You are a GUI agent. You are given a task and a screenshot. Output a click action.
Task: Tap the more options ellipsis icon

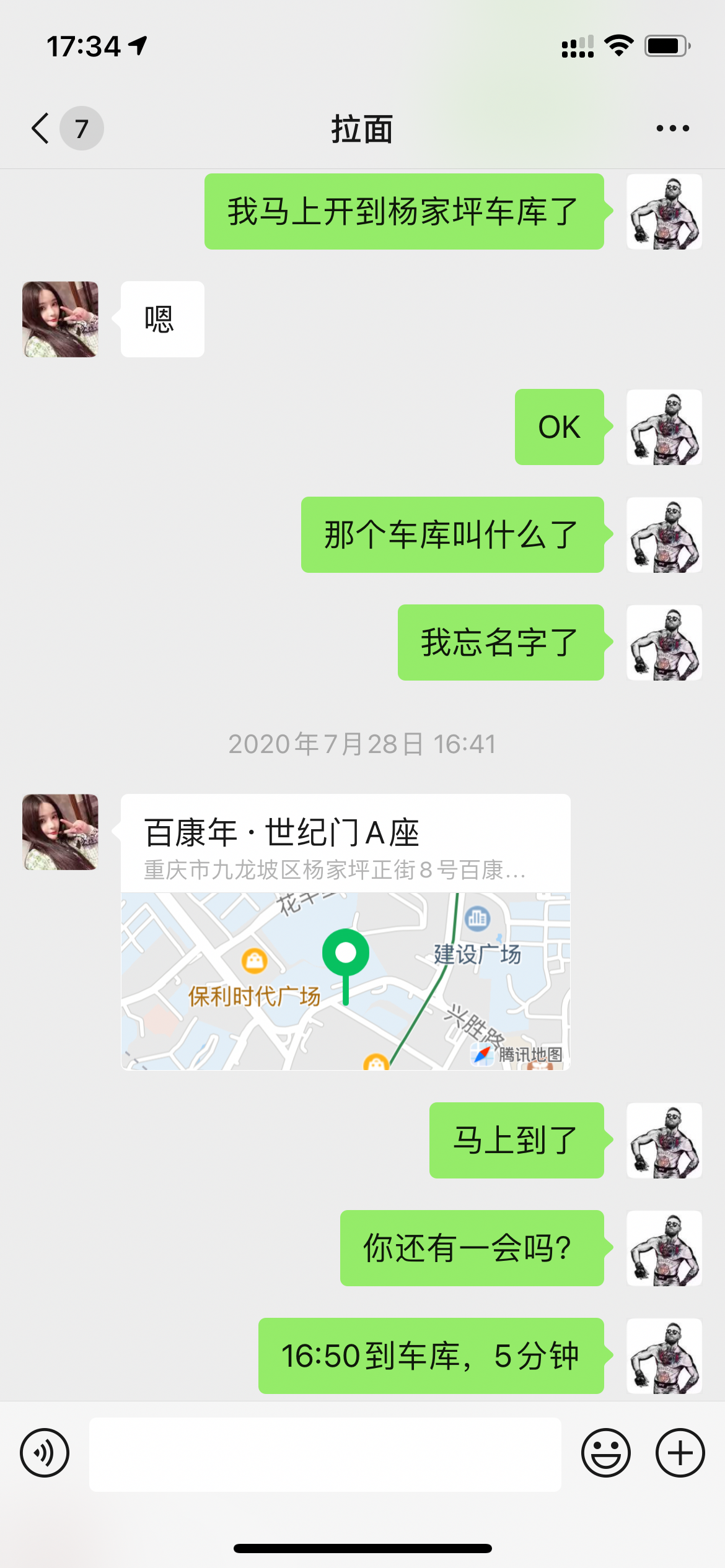point(671,128)
